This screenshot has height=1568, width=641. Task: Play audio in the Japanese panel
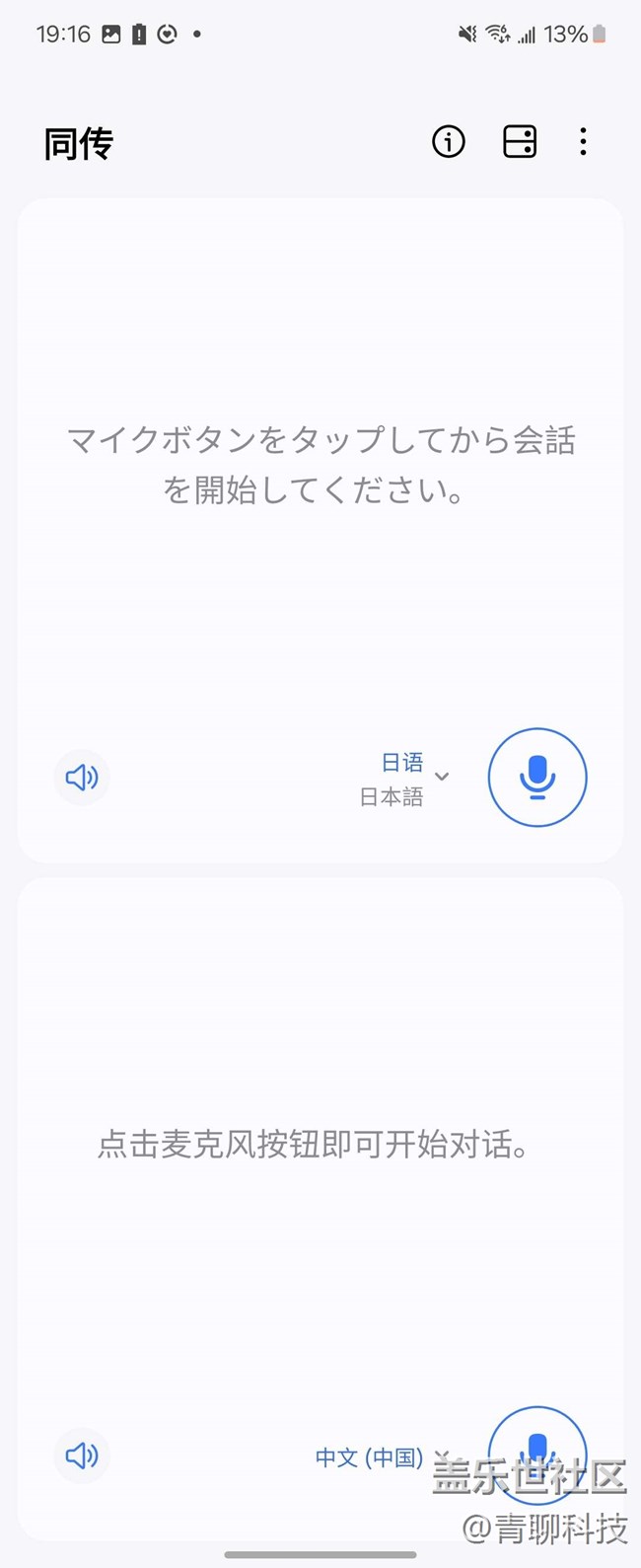(x=82, y=778)
